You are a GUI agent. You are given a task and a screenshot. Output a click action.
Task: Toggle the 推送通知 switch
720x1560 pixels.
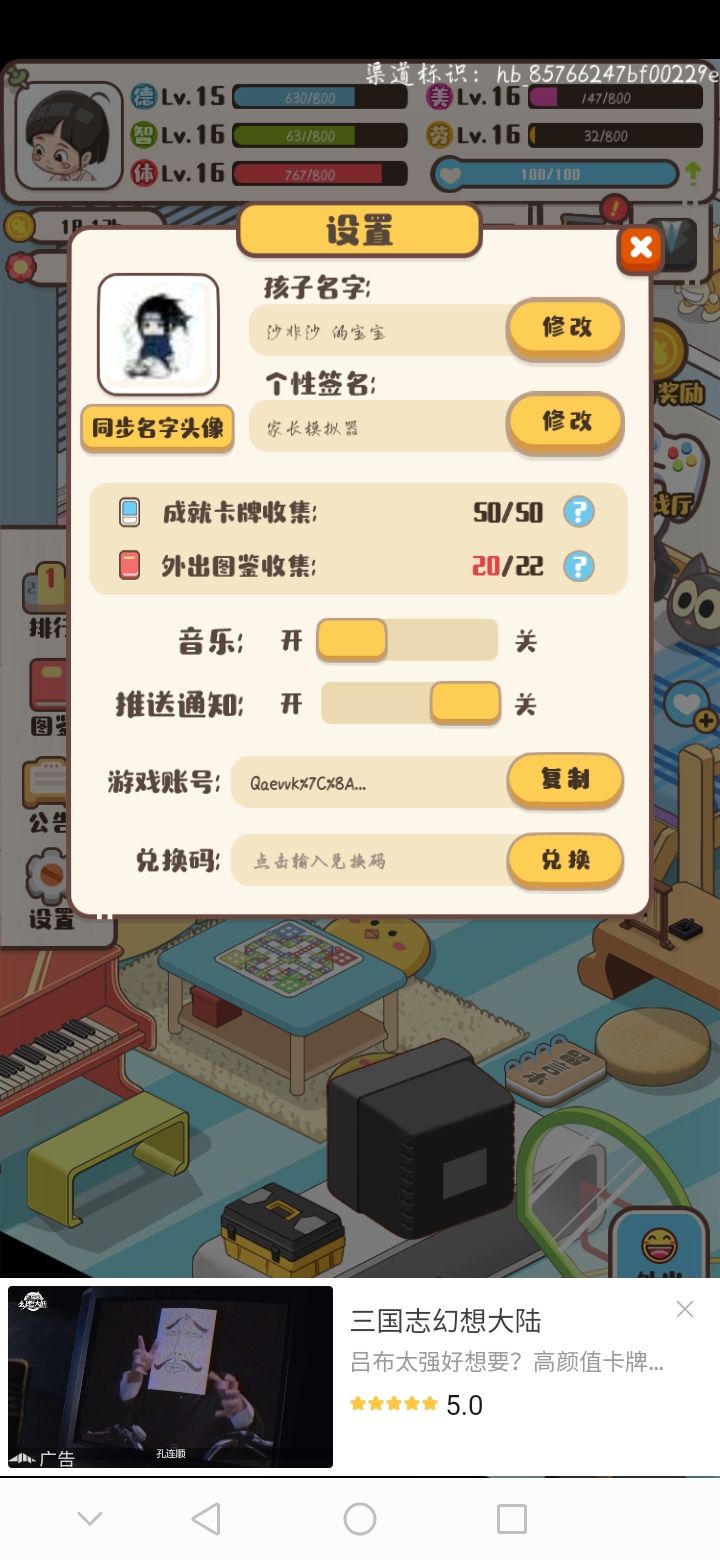[411, 703]
